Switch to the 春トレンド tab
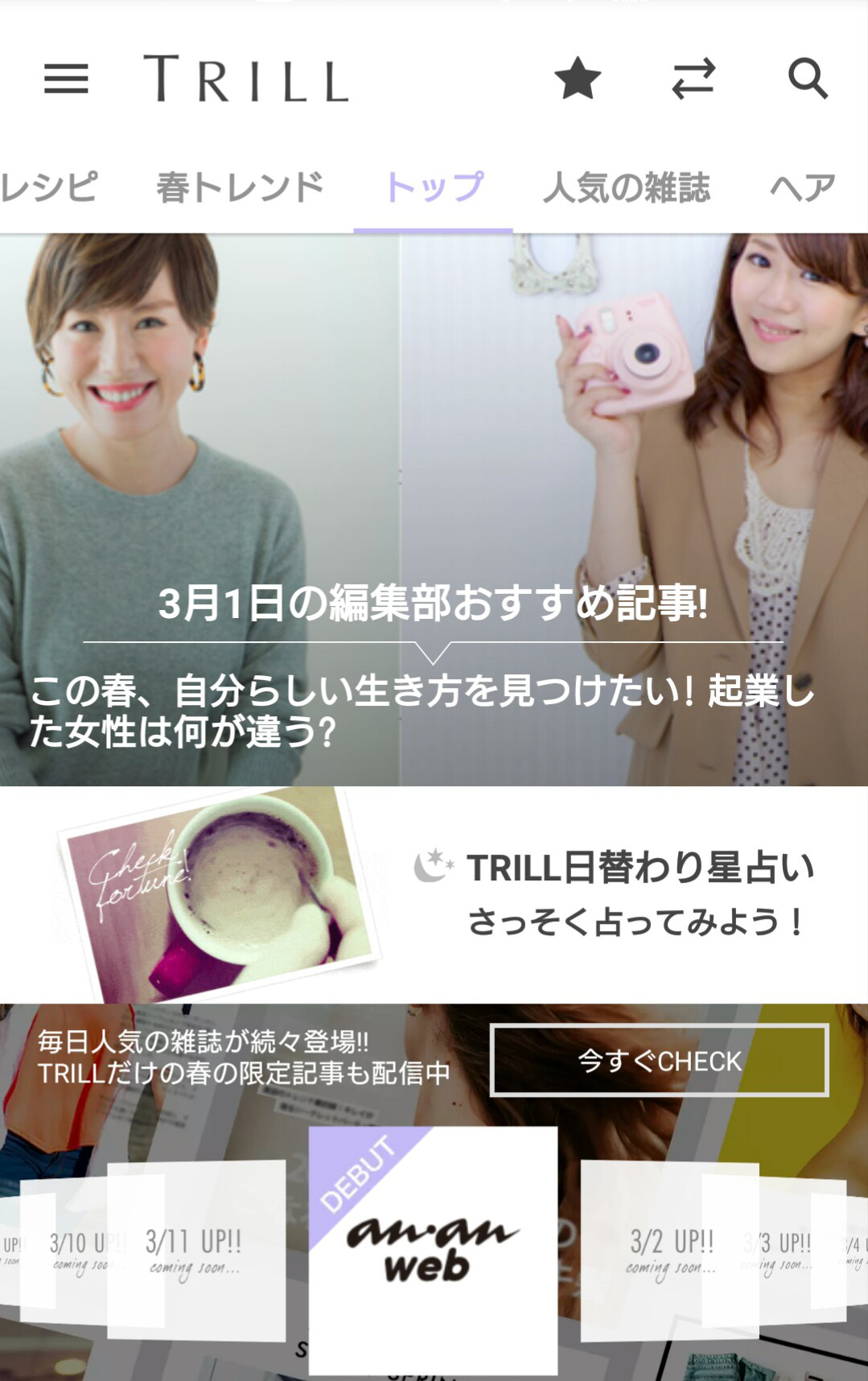 pos(240,188)
